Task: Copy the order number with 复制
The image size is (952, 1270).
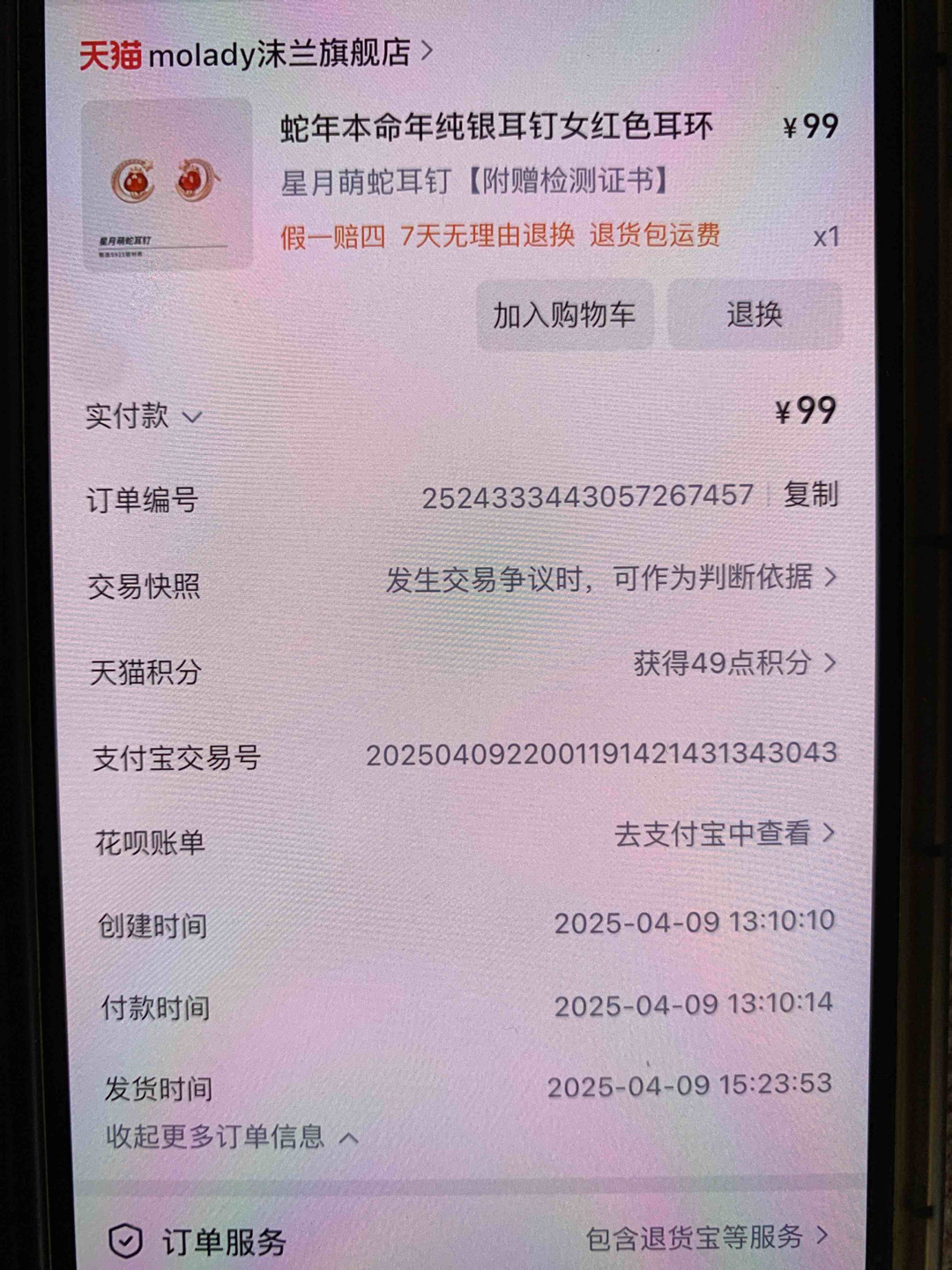Action: tap(810, 495)
